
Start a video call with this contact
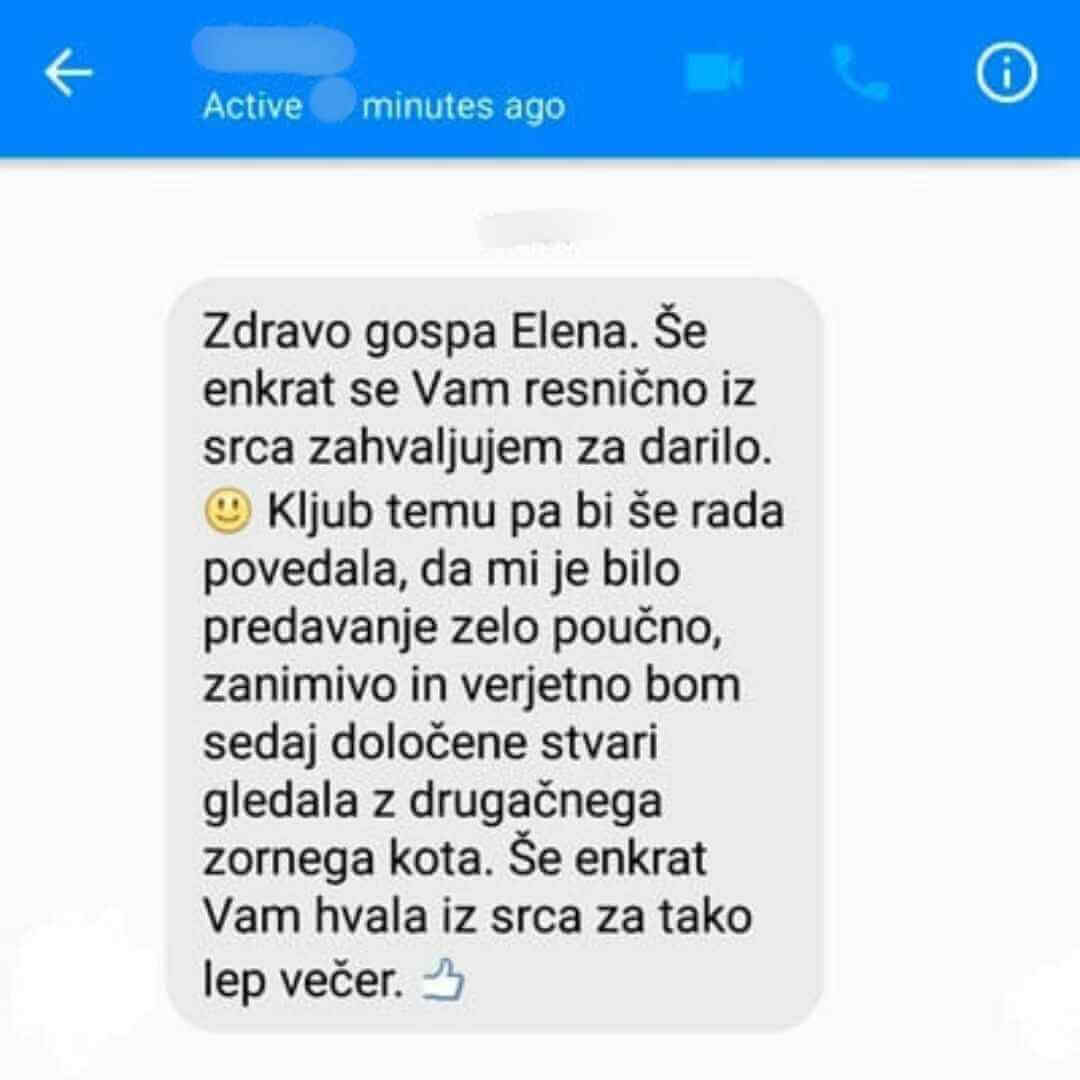tap(714, 73)
